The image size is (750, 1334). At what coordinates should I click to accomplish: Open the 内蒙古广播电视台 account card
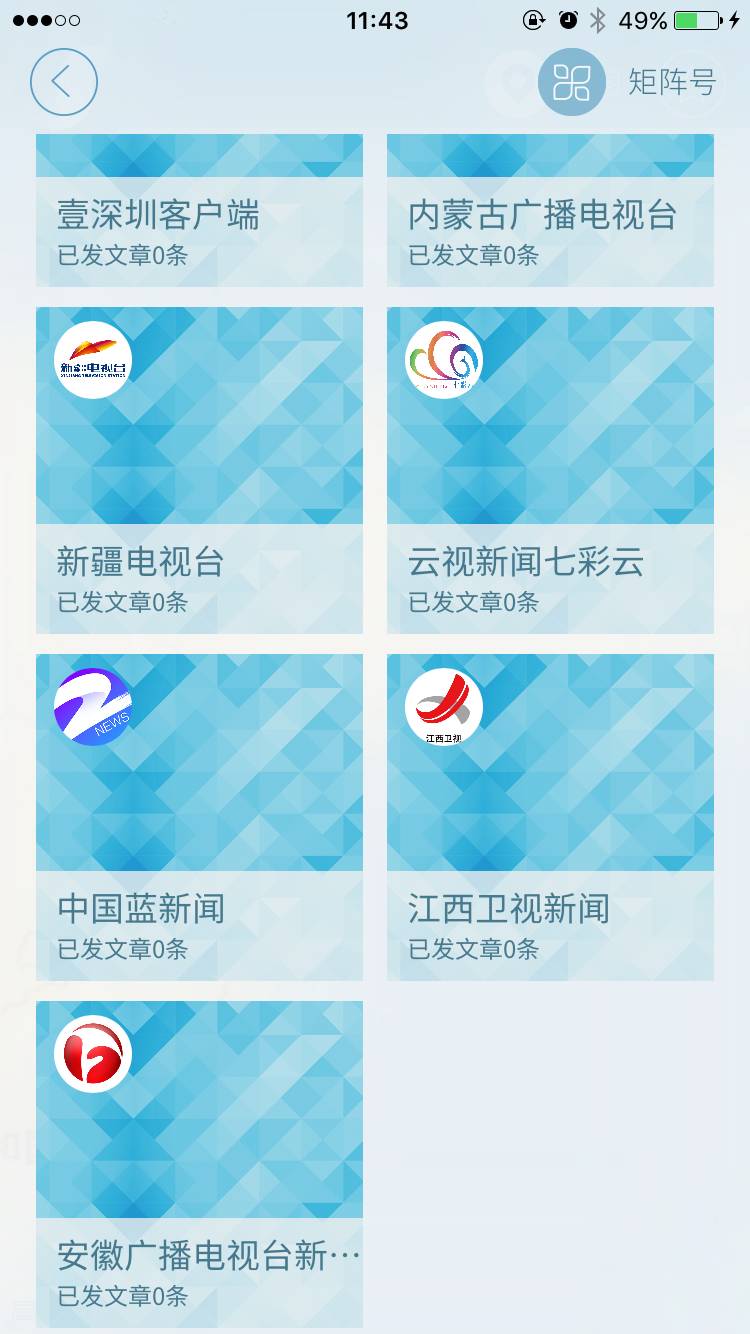(x=550, y=210)
